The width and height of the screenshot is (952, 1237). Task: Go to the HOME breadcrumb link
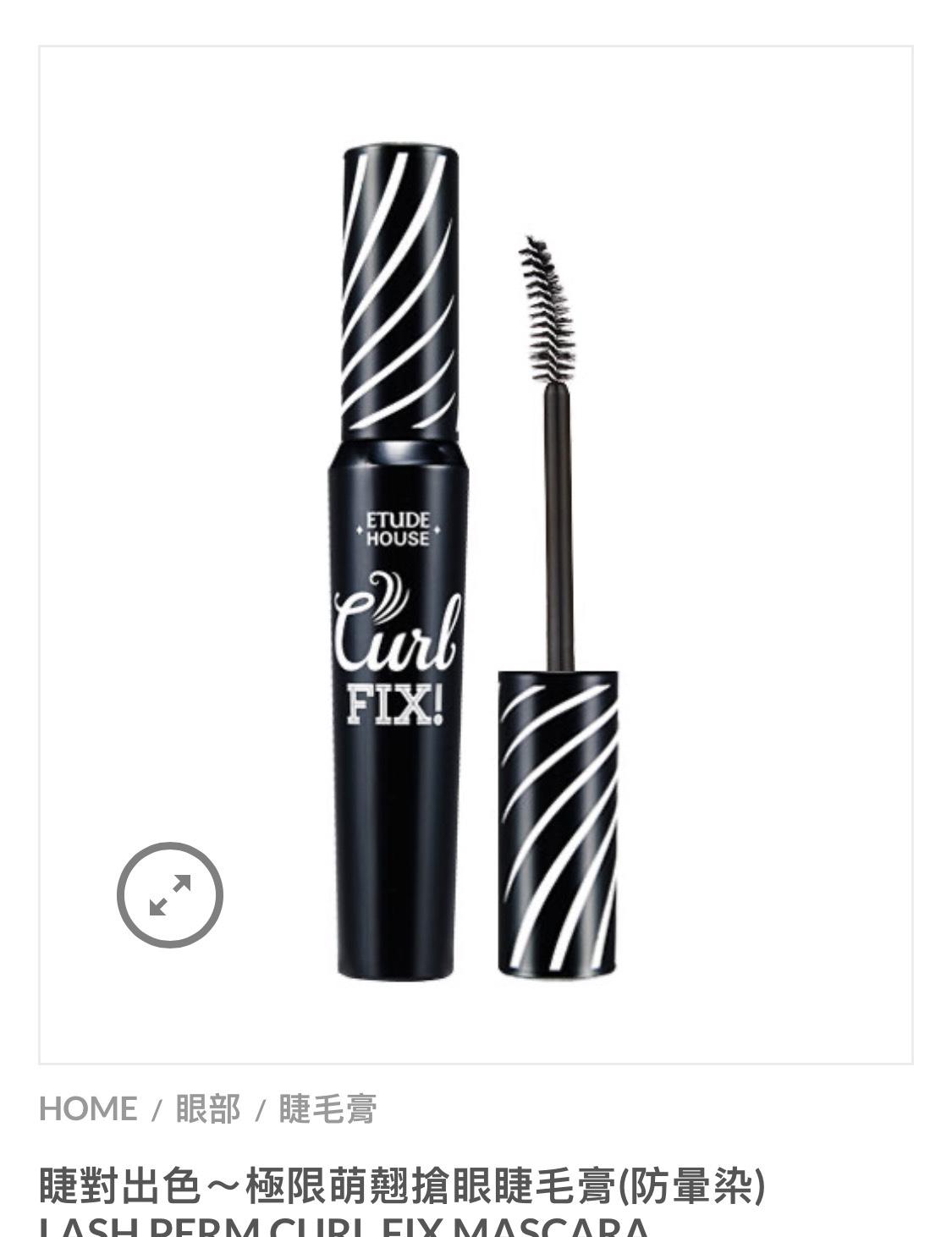coord(88,1108)
